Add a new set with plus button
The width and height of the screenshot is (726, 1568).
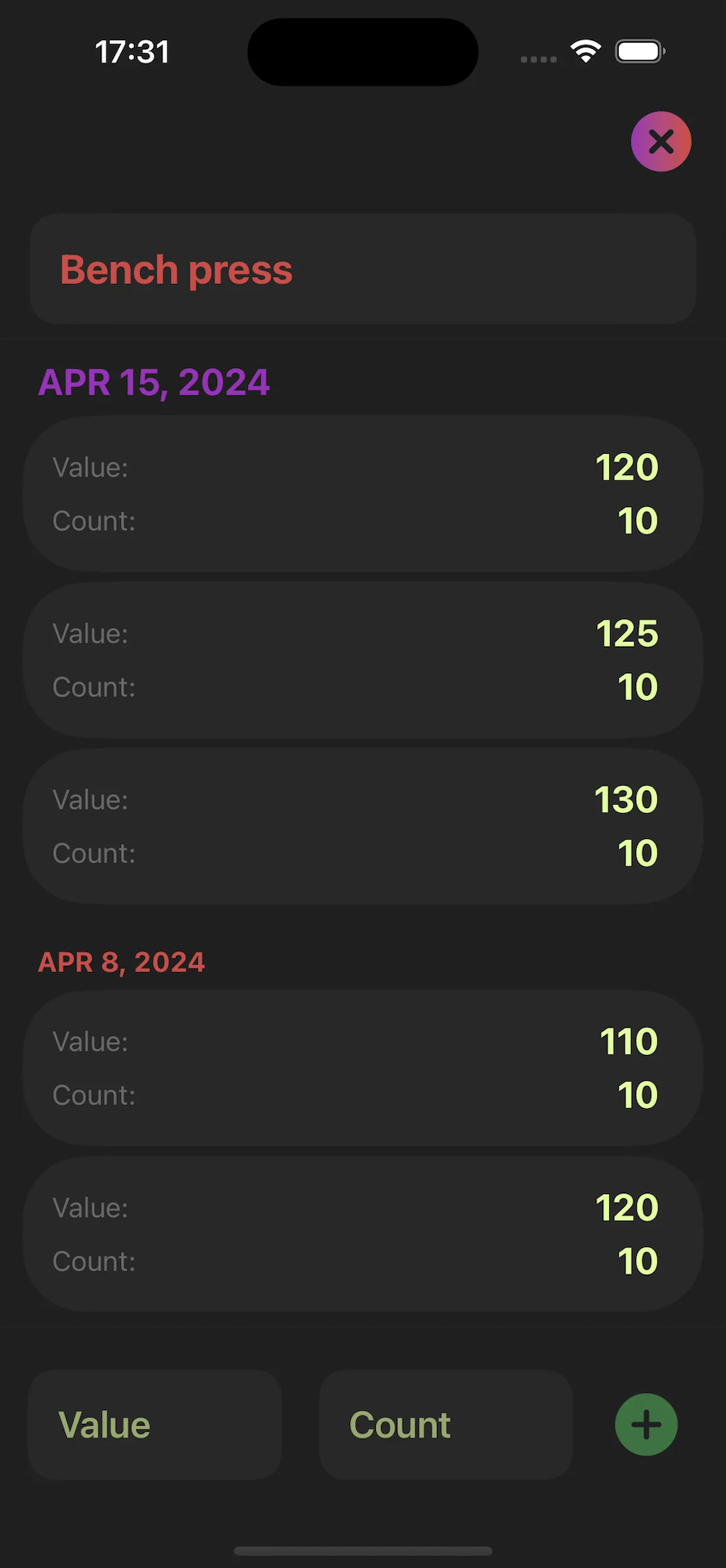(x=646, y=1425)
